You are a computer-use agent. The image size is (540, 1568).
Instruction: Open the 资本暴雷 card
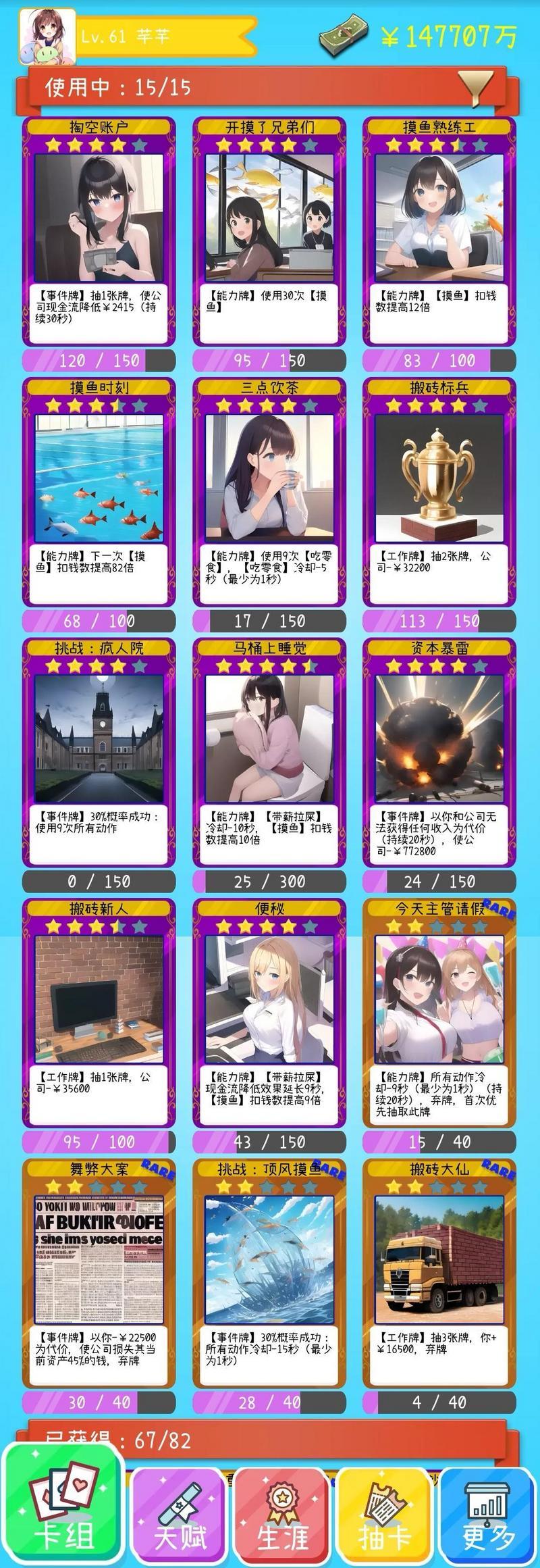[439, 751]
